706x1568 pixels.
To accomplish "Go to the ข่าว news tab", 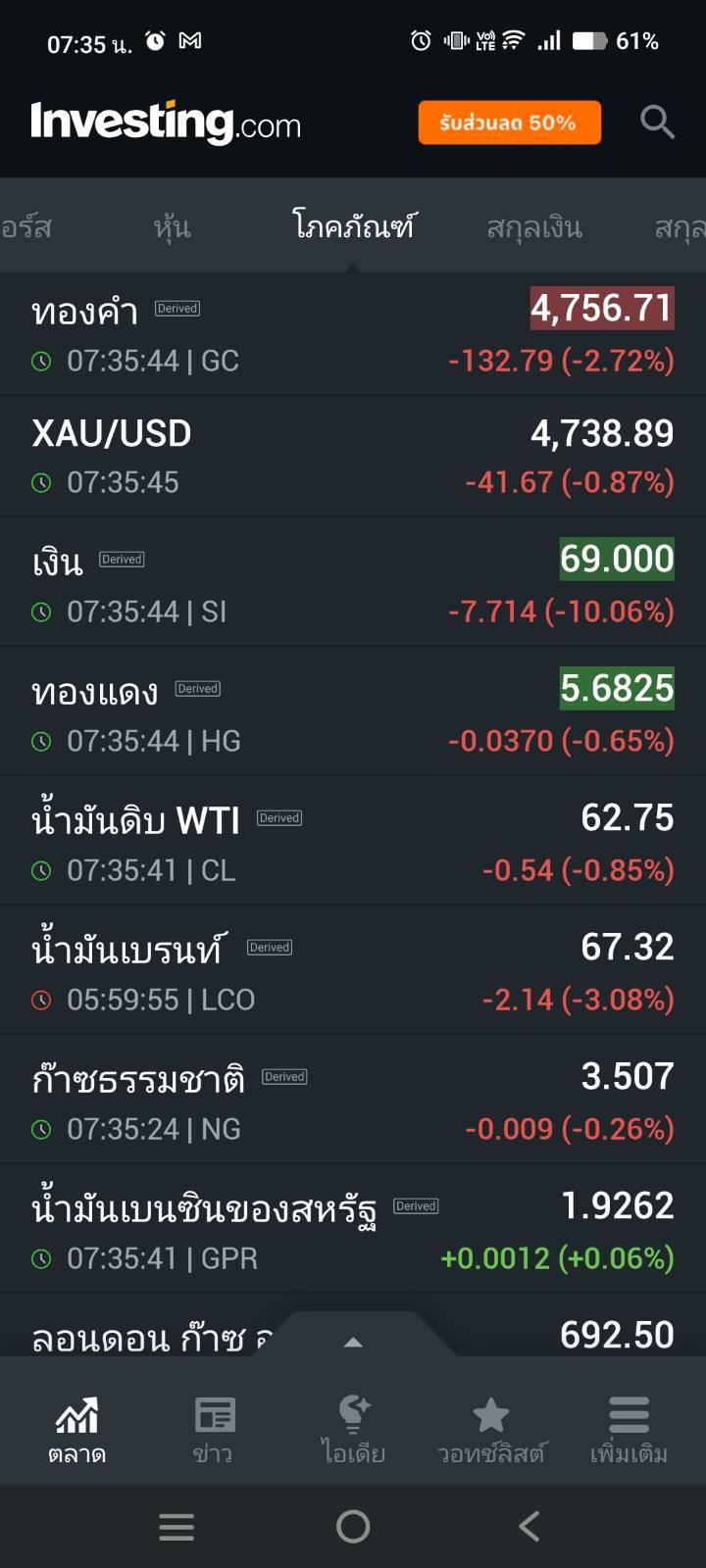I will [x=214, y=1429].
